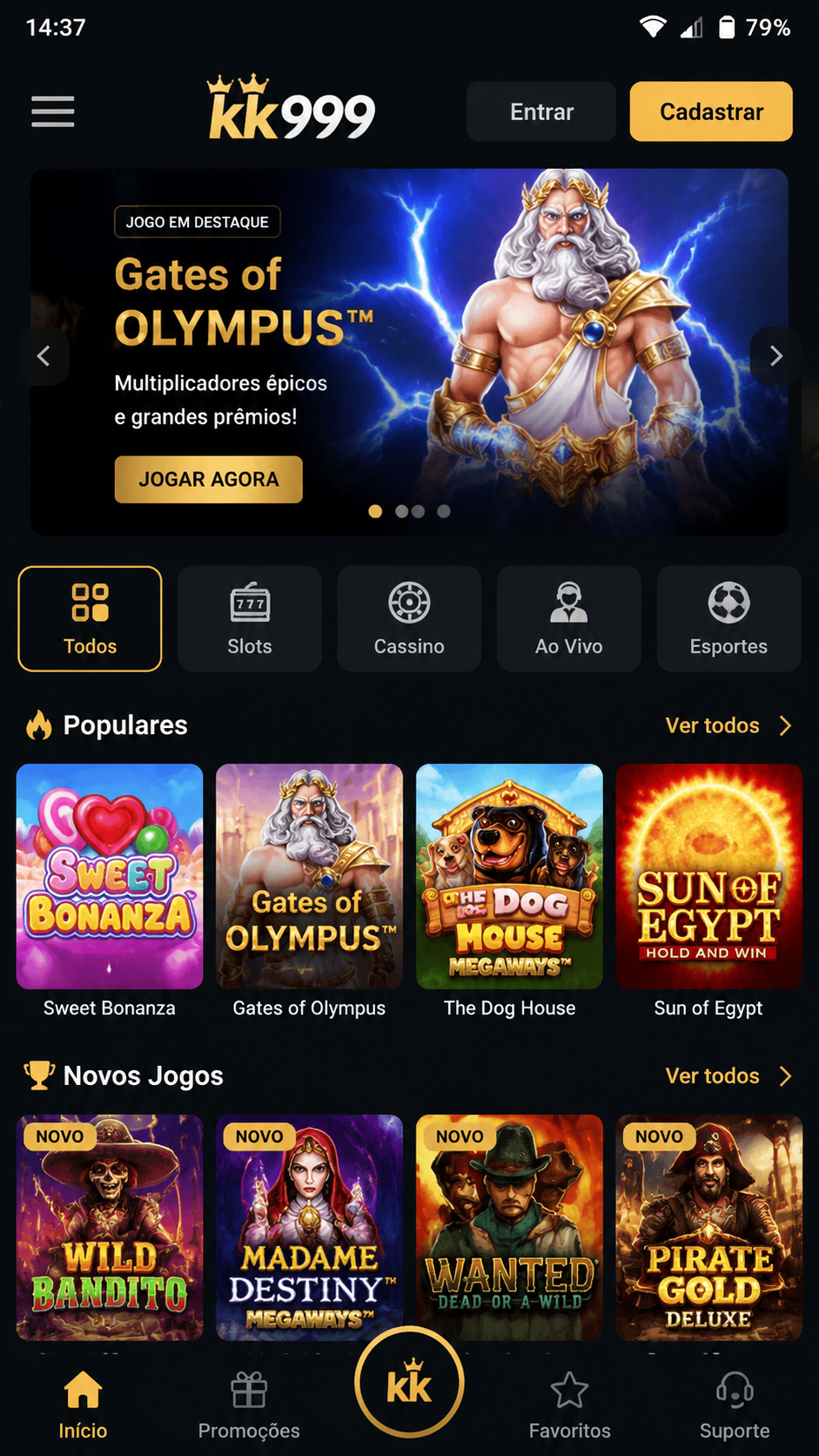Open the Ao Vivo category
This screenshot has width=819, height=1456.
pos(569,618)
